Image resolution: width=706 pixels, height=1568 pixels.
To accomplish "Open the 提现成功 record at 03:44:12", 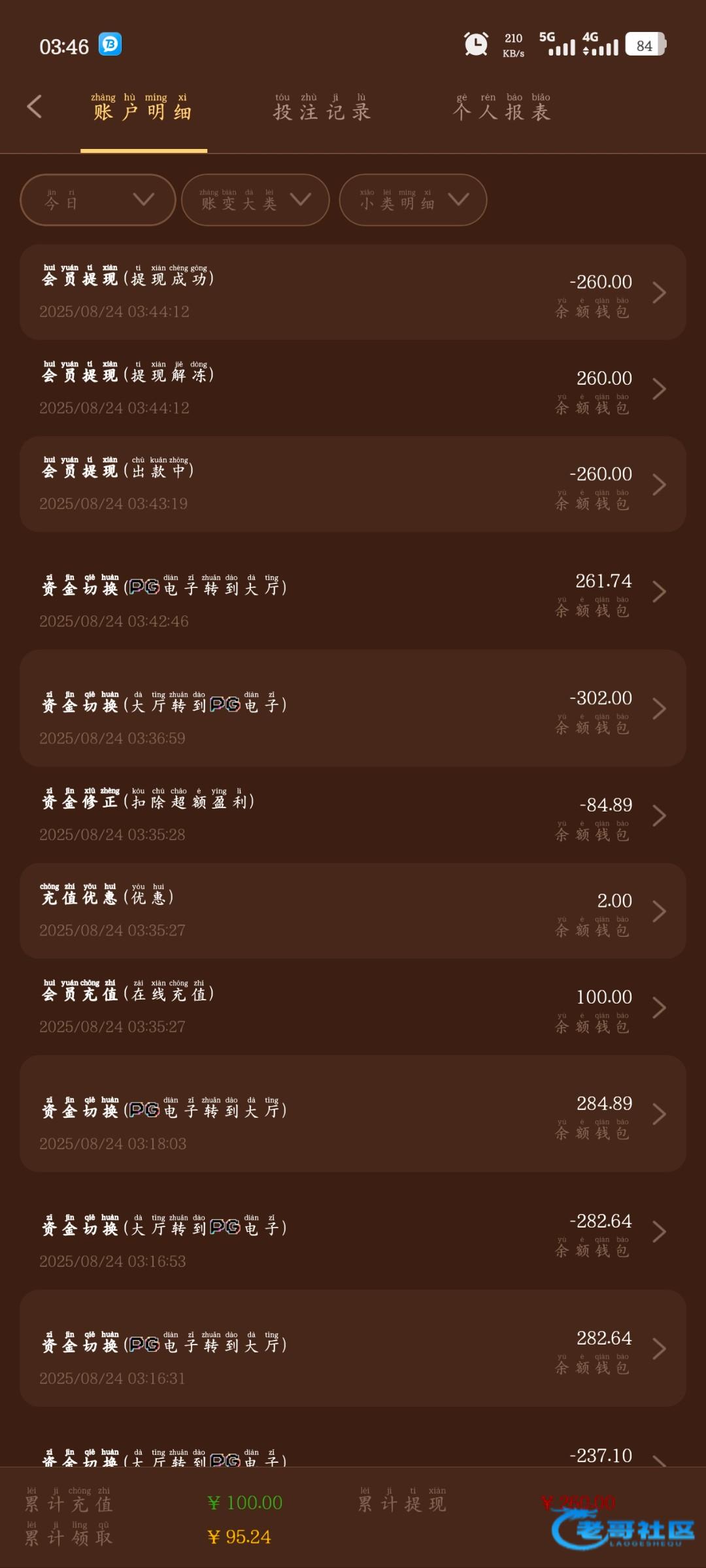I will tap(353, 292).
